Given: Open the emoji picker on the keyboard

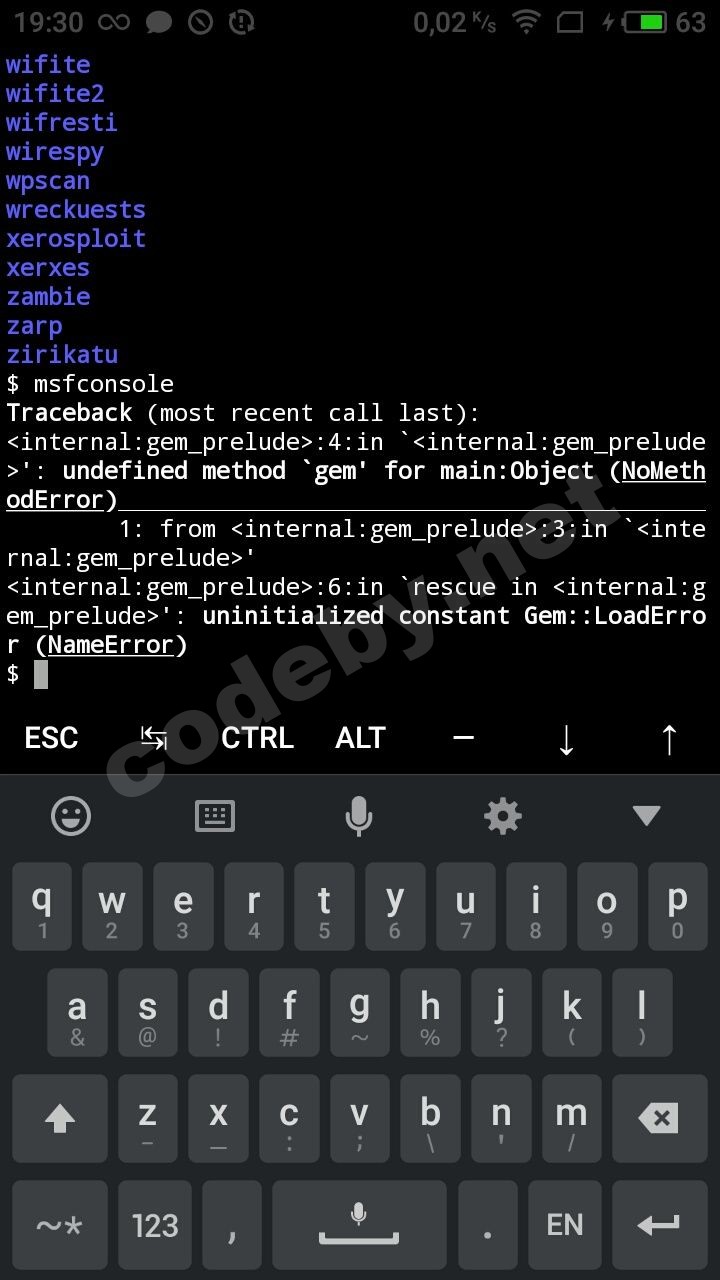Looking at the screenshot, I should pyautogui.click(x=71, y=816).
